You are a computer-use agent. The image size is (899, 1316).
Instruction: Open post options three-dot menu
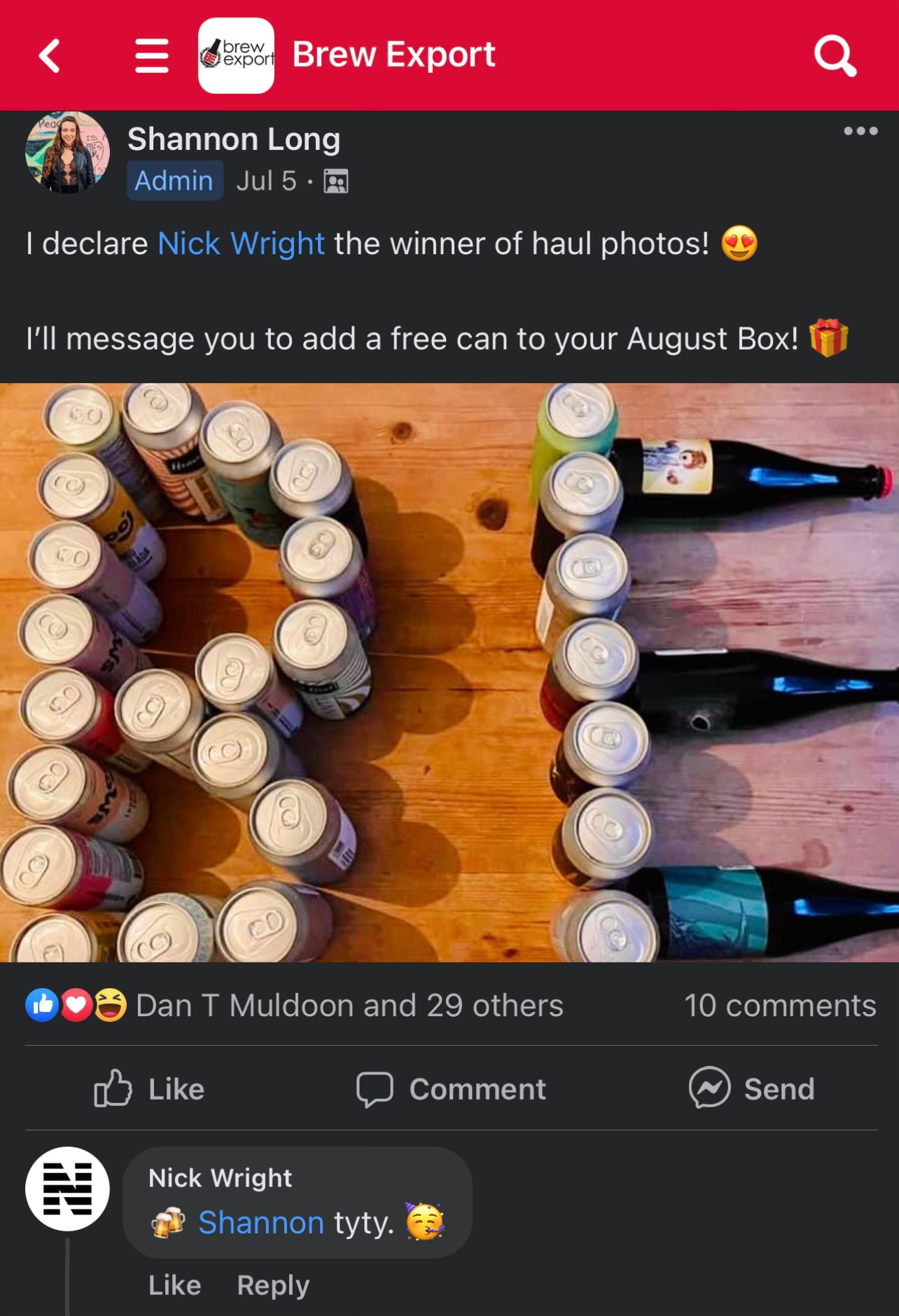click(x=860, y=131)
